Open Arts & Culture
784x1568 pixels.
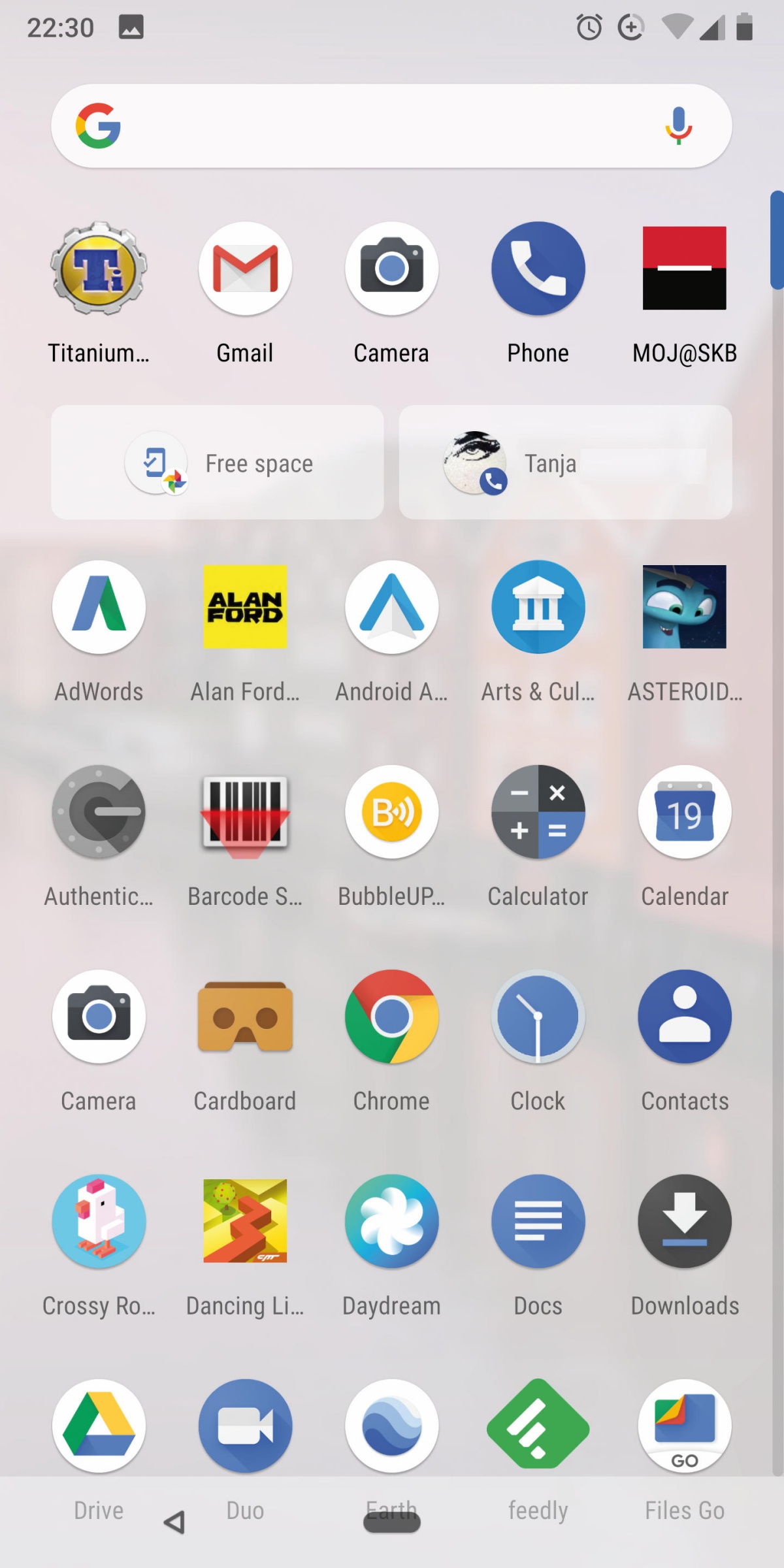[x=538, y=607]
